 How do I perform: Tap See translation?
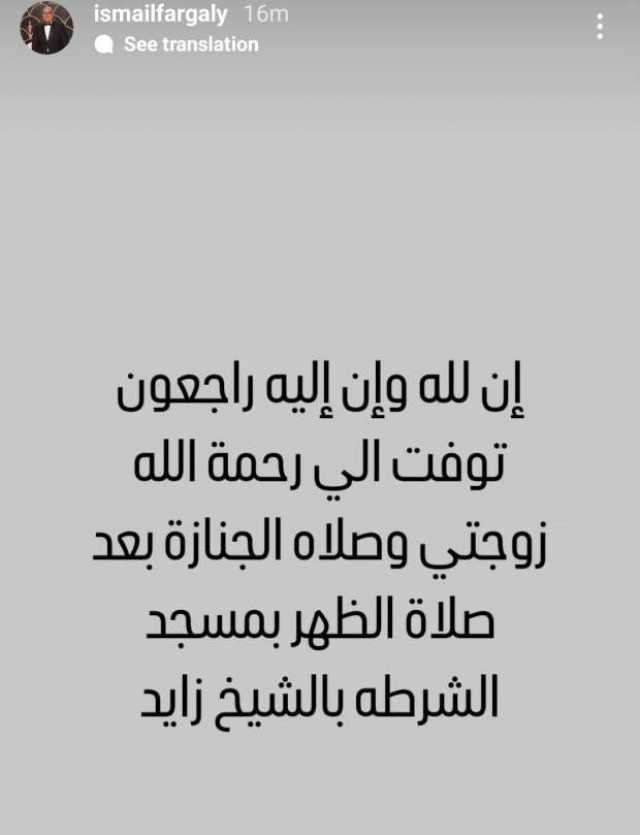[190, 44]
